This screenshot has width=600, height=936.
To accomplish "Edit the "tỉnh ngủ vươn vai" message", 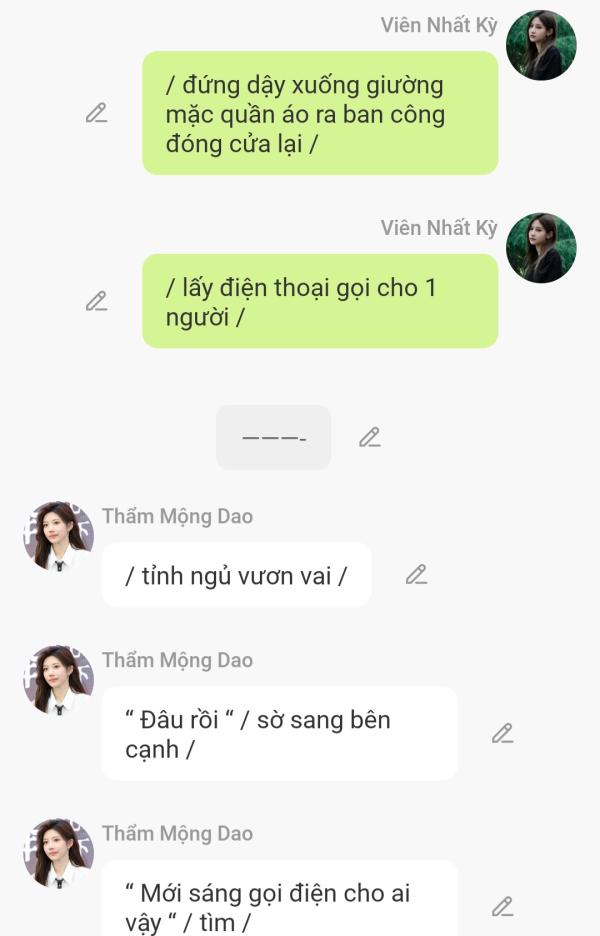I will pos(416,575).
